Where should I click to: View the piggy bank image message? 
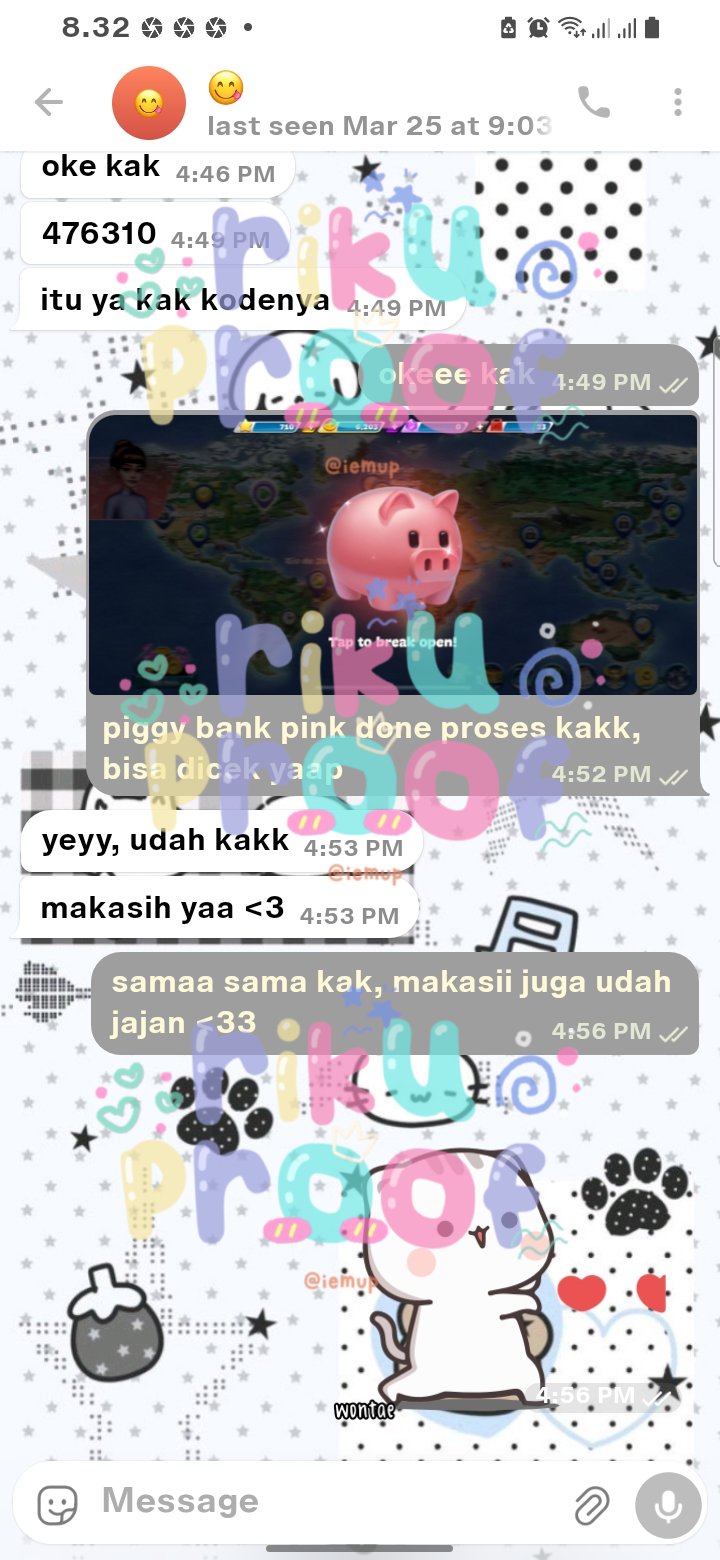click(x=393, y=555)
